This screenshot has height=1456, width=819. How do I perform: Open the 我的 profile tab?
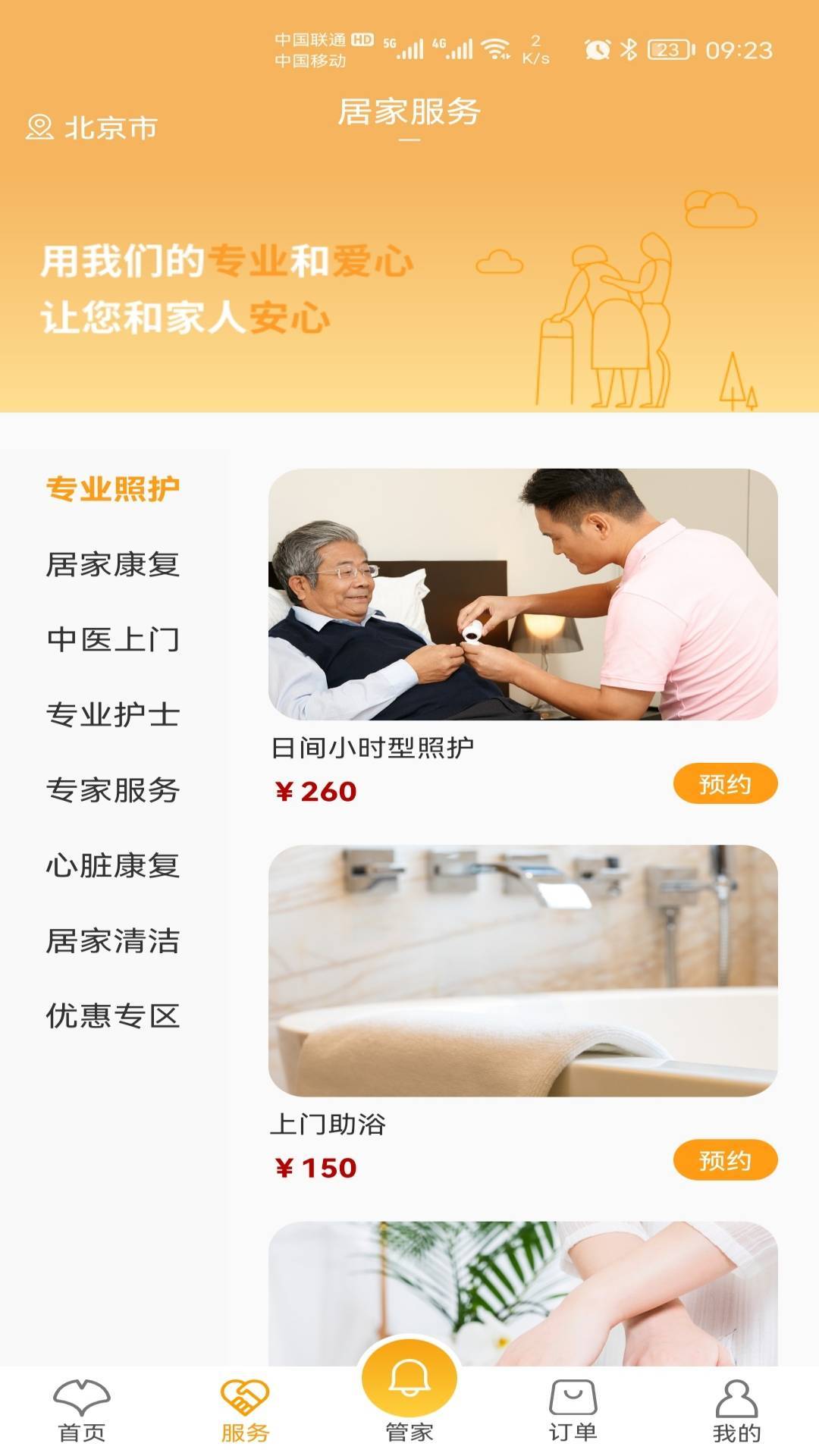tap(736, 1410)
